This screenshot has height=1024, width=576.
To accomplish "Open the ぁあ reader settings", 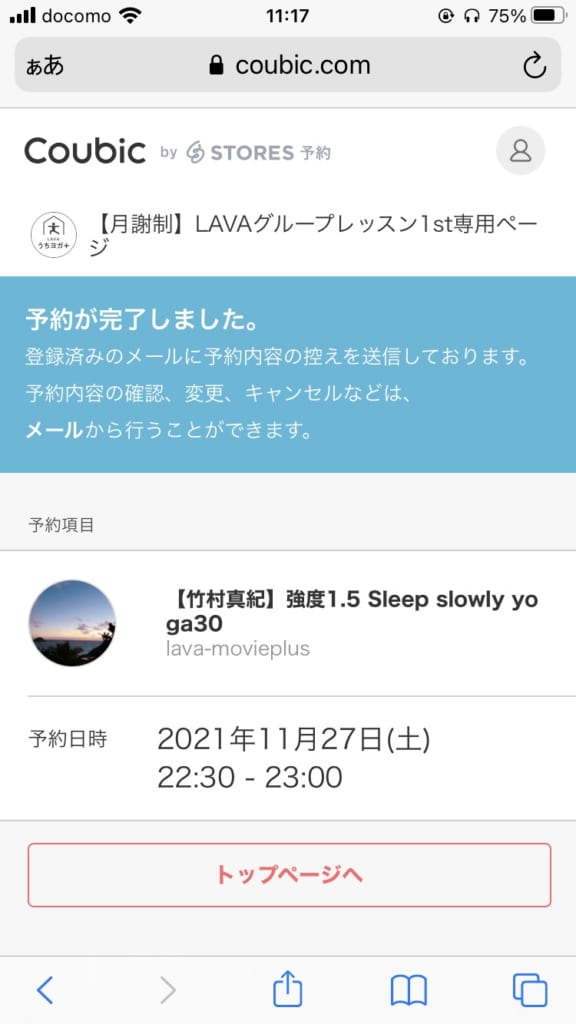I will click(45, 65).
